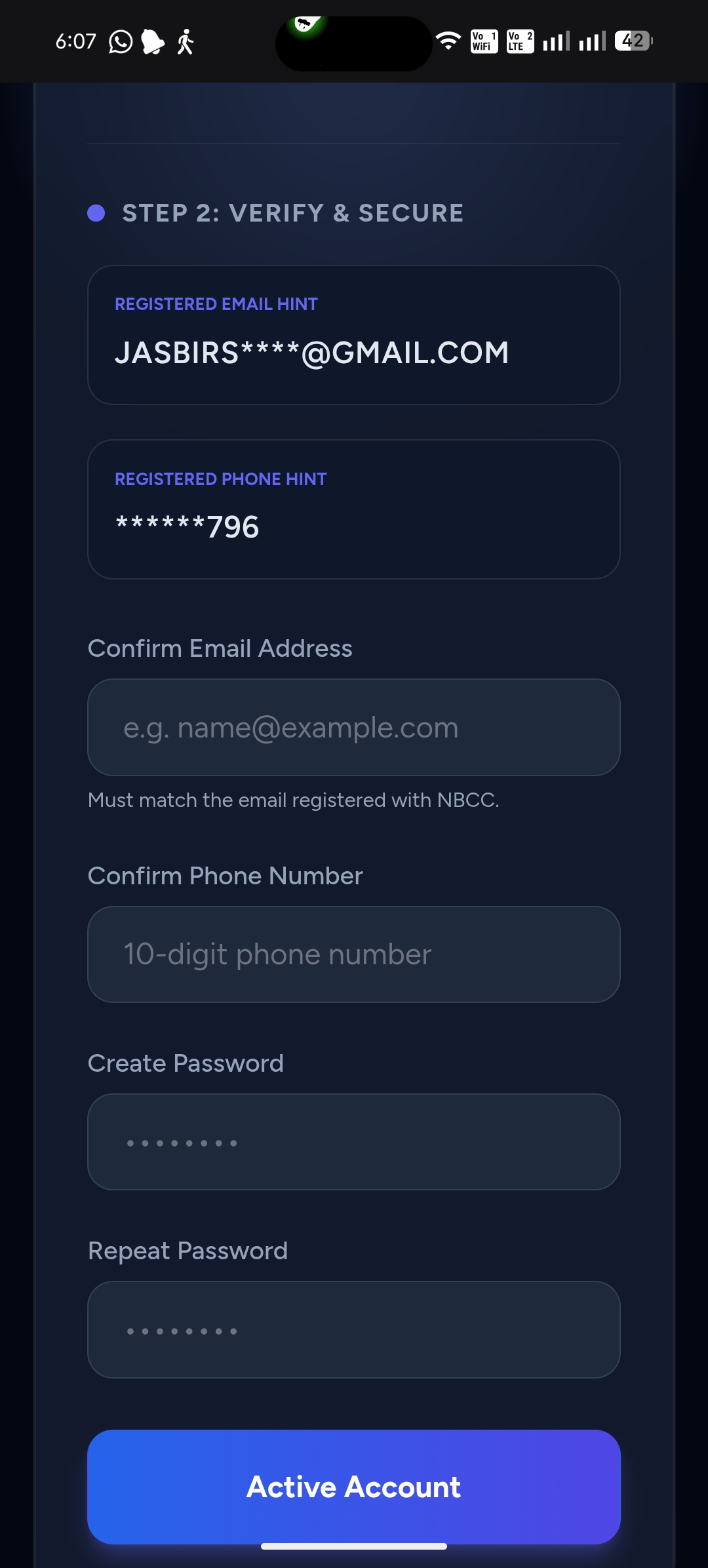Tap the VoWiFi indicator on SIM 1
This screenshot has width=708, height=1568.
pos(483,41)
